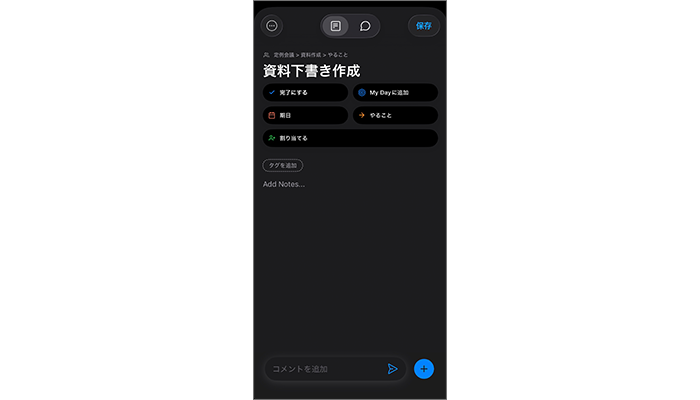Tap the Add Notes field
This screenshot has height=400, width=700.
(x=284, y=184)
